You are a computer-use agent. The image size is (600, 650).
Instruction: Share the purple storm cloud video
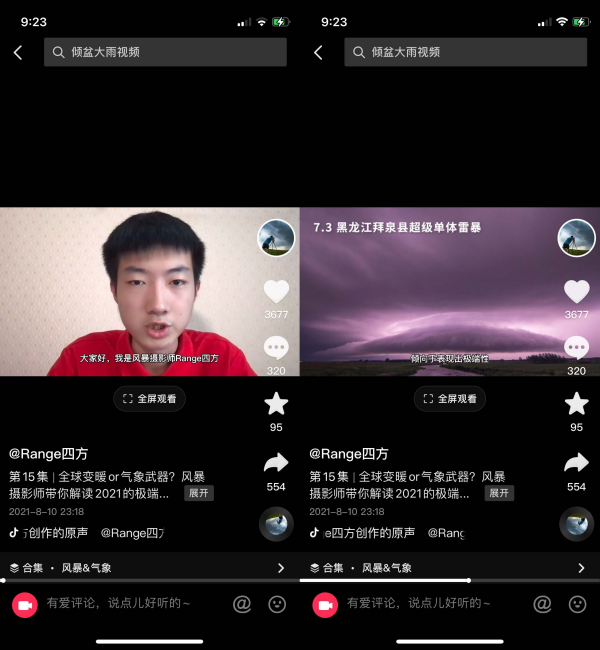click(x=576, y=463)
